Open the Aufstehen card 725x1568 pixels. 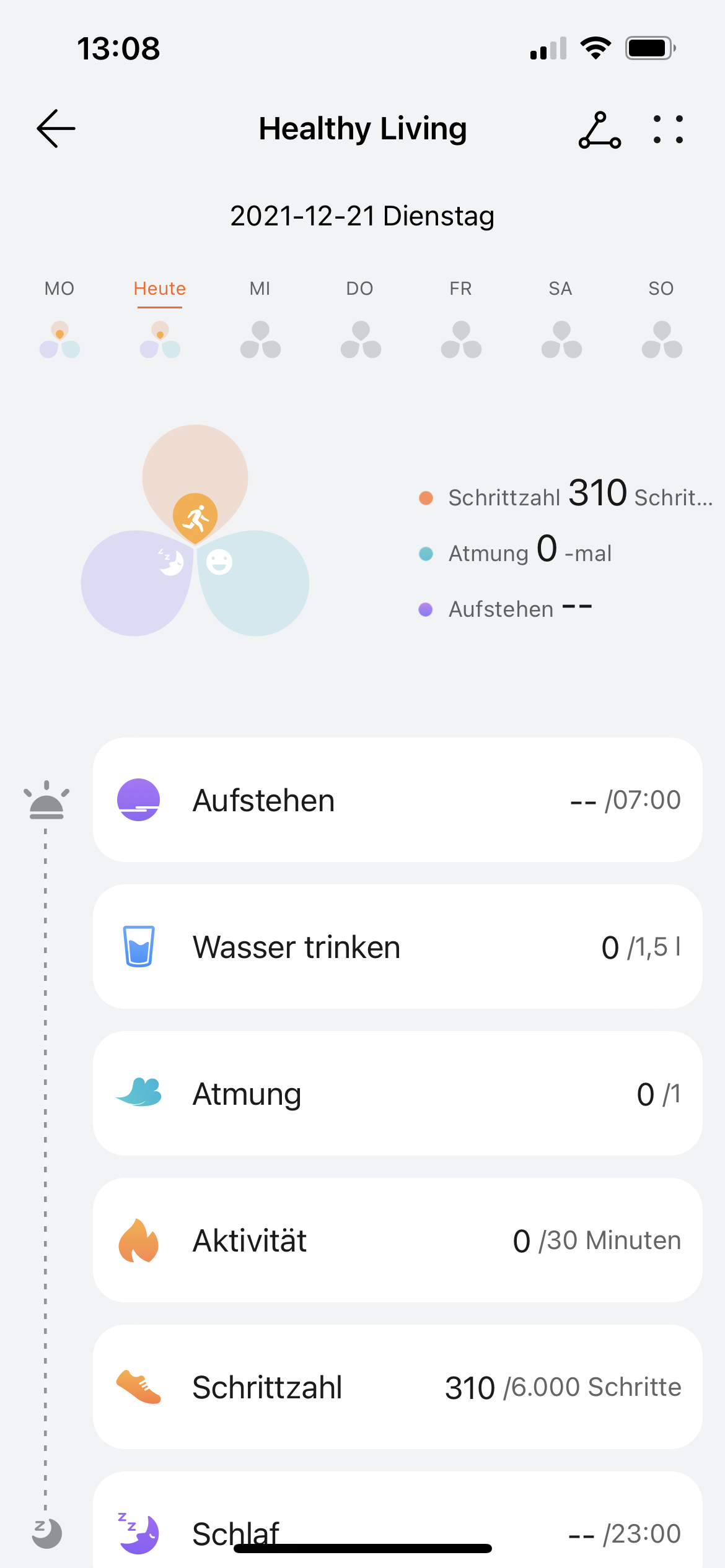click(397, 799)
